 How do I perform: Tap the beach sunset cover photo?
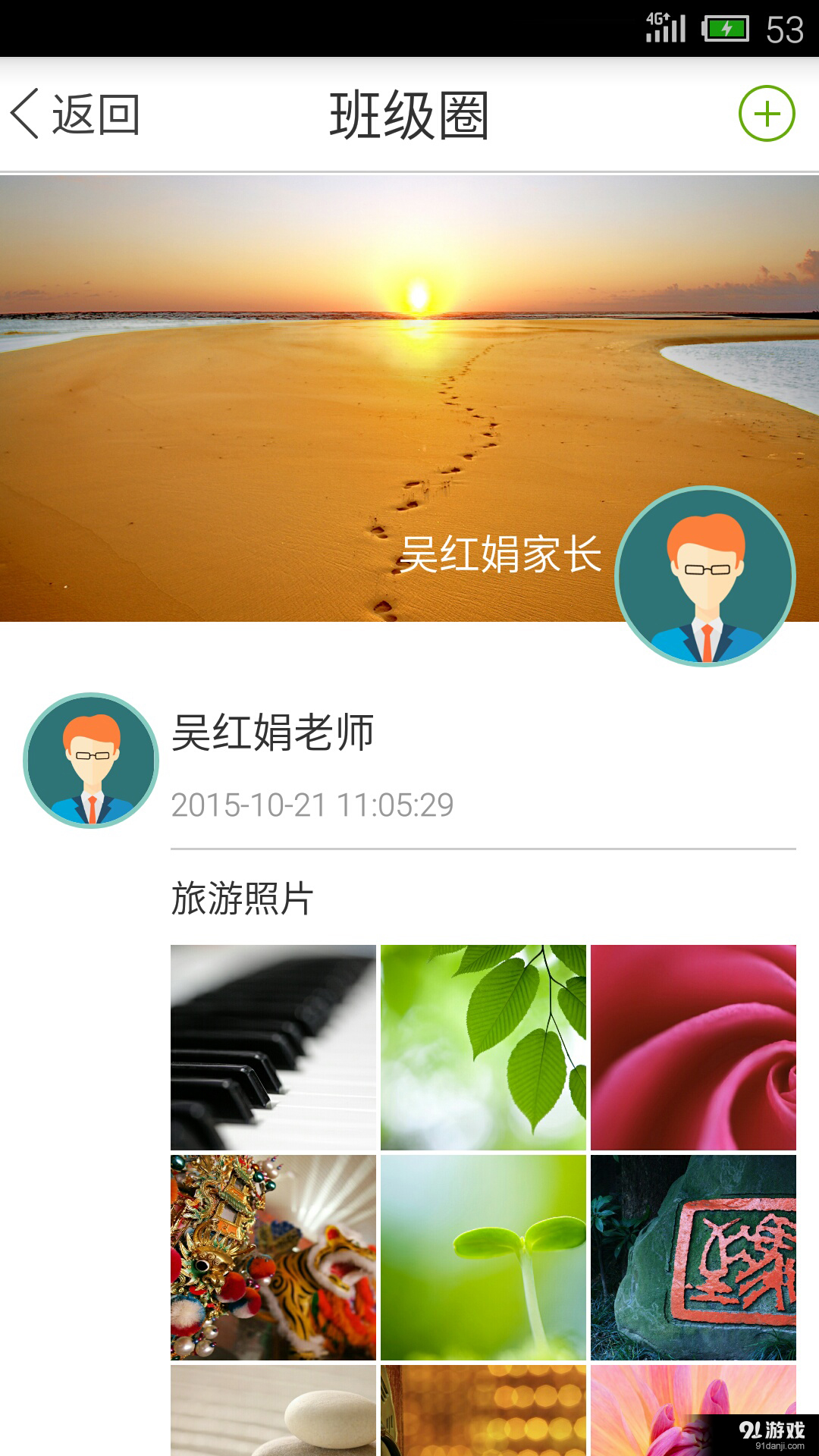click(x=303, y=341)
